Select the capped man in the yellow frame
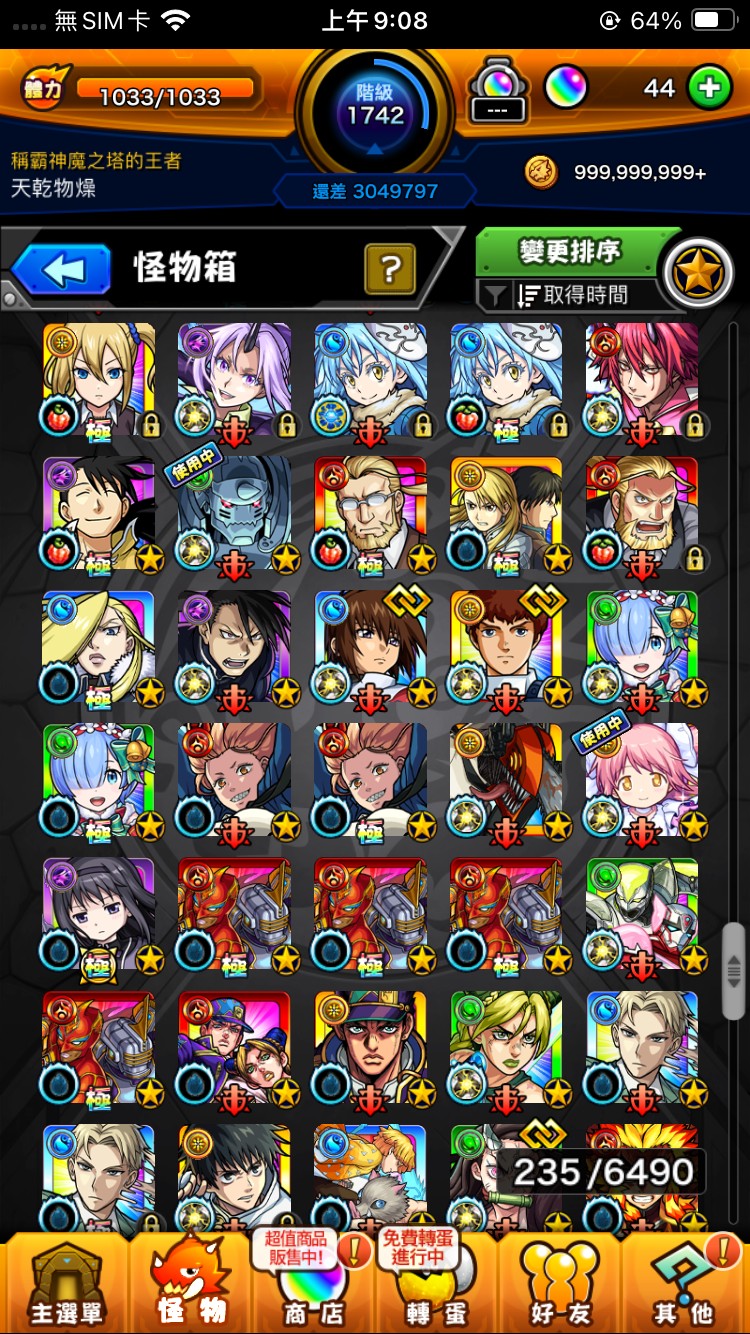750x1334 pixels. (370, 1048)
